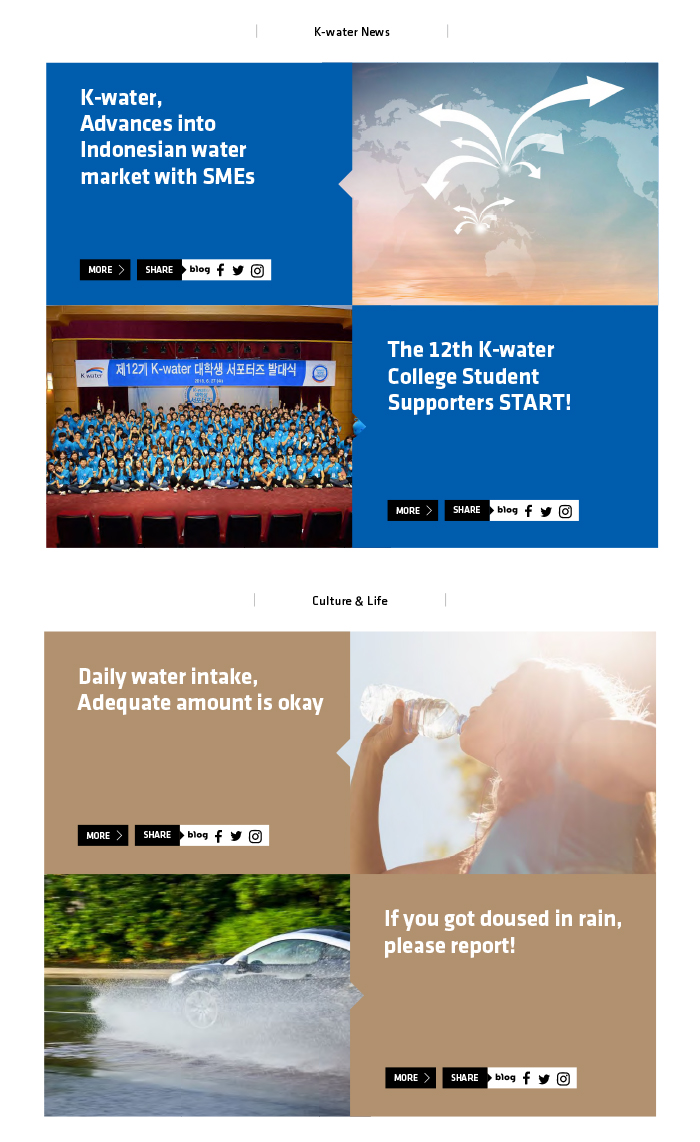Viewport: 700px width, 1142px height.
Task: Share the daily water intake article on Twitter
Action: pos(236,836)
